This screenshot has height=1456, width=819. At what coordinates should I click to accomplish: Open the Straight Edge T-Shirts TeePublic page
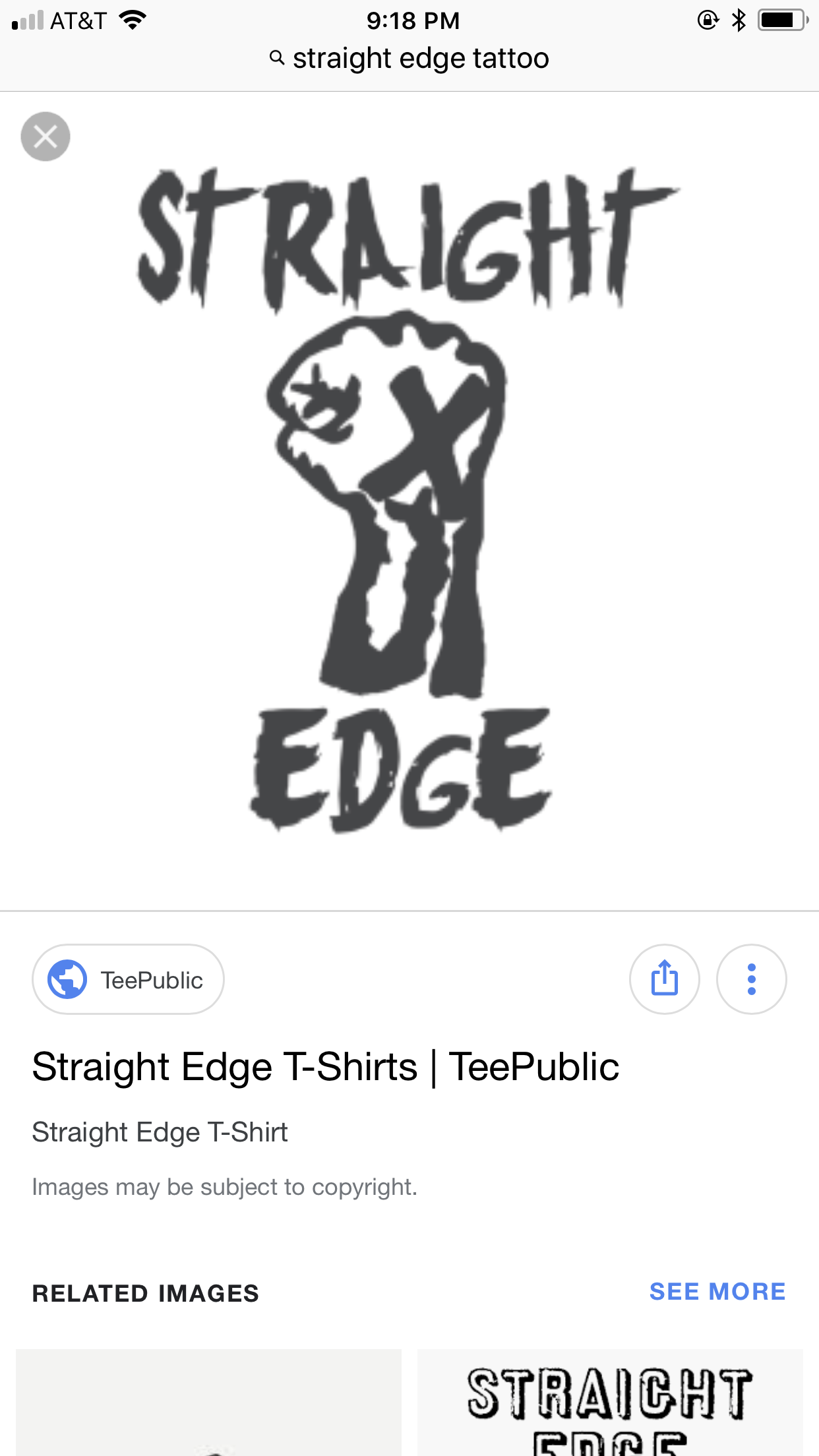[326, 1067]
